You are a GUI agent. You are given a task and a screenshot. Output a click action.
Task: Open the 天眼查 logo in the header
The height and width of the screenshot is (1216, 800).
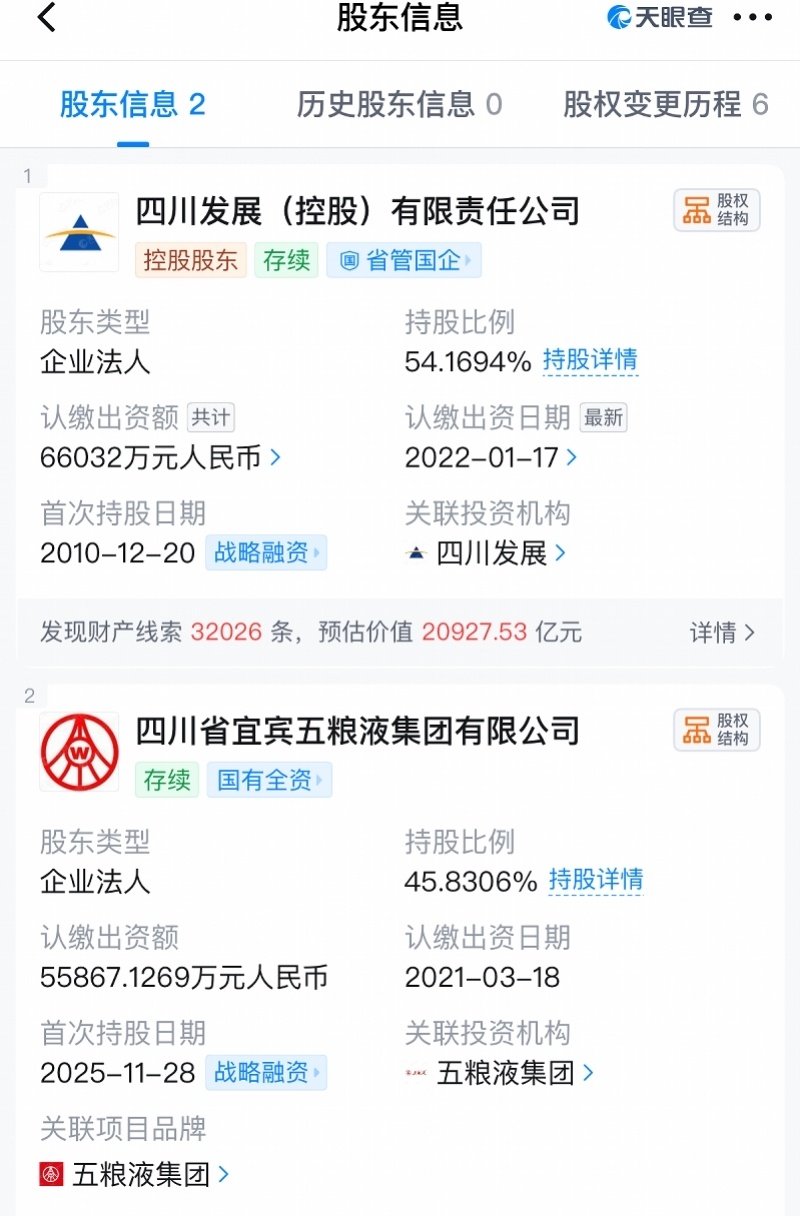(660, 17)
